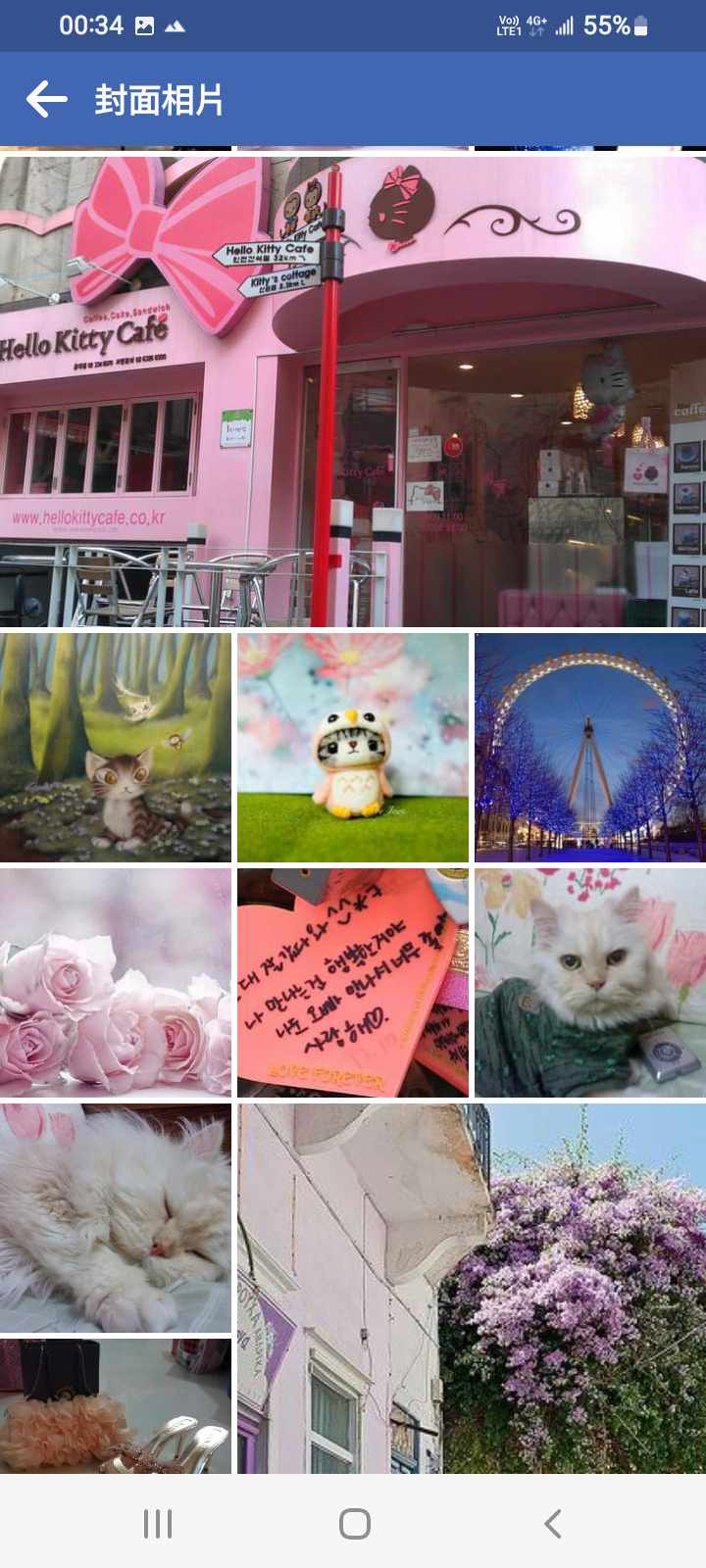
Task: View the kitten in forest painting
Action: [116, 748]
